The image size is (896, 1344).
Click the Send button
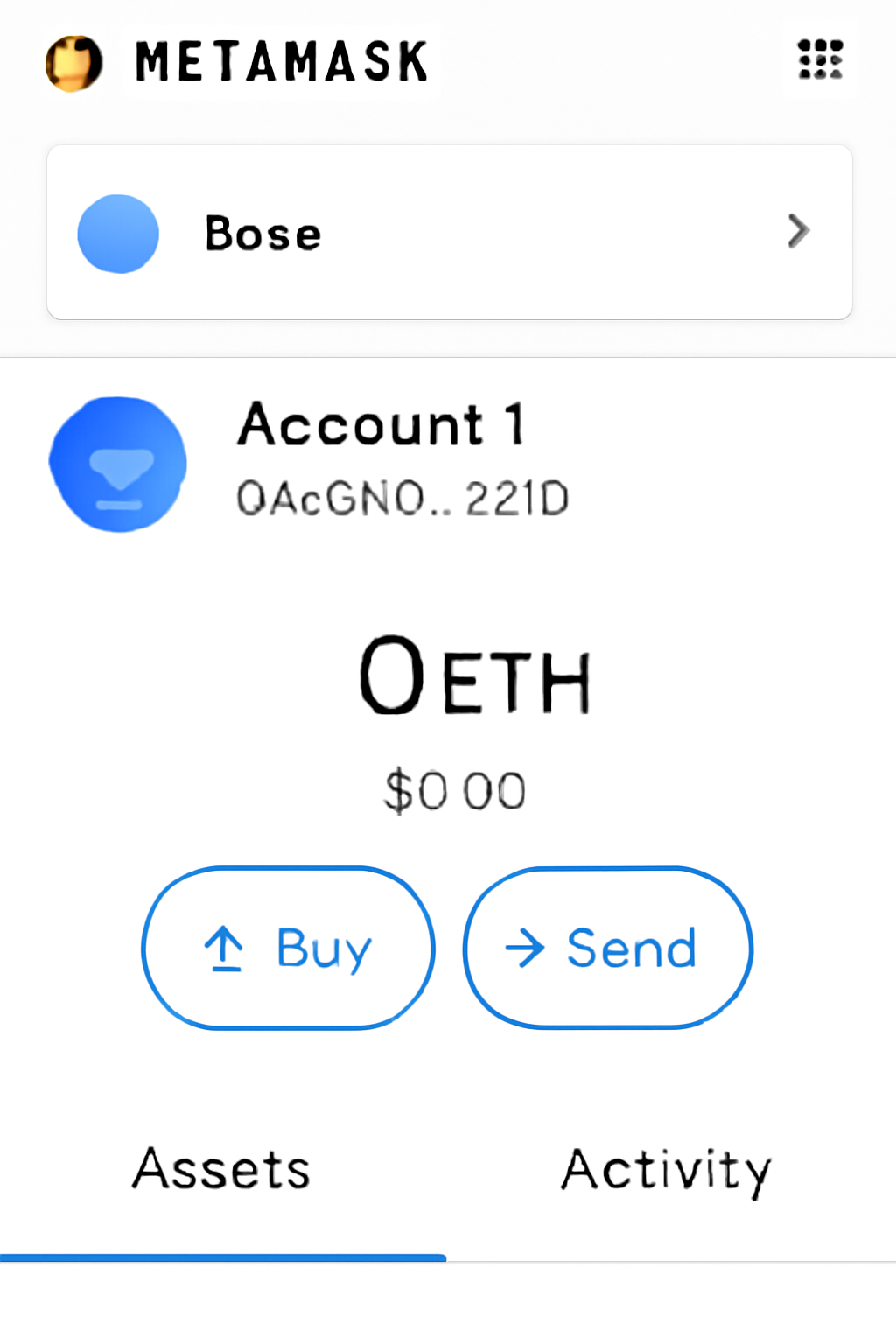click(x=607, y=948)
